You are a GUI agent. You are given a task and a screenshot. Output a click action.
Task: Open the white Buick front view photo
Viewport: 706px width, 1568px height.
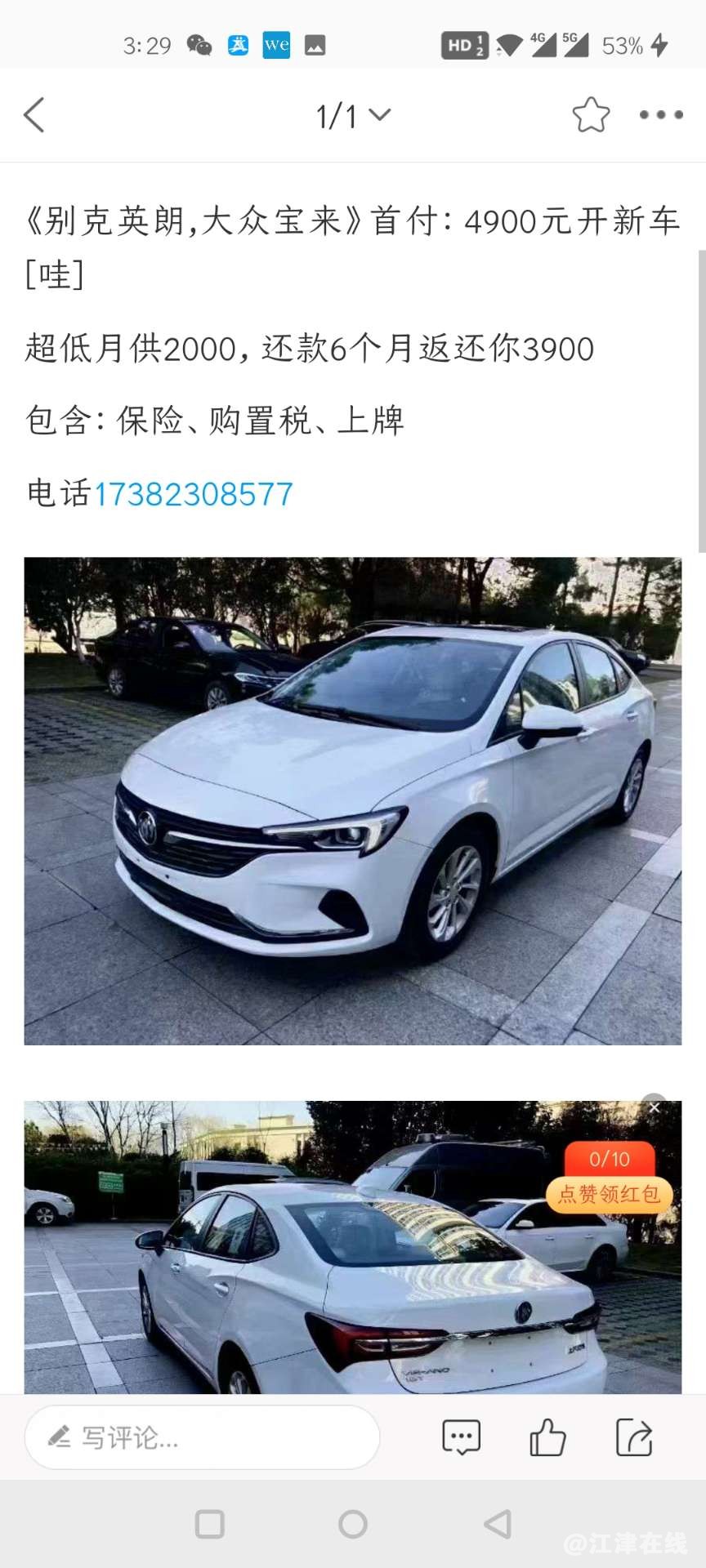coord(352,800)
